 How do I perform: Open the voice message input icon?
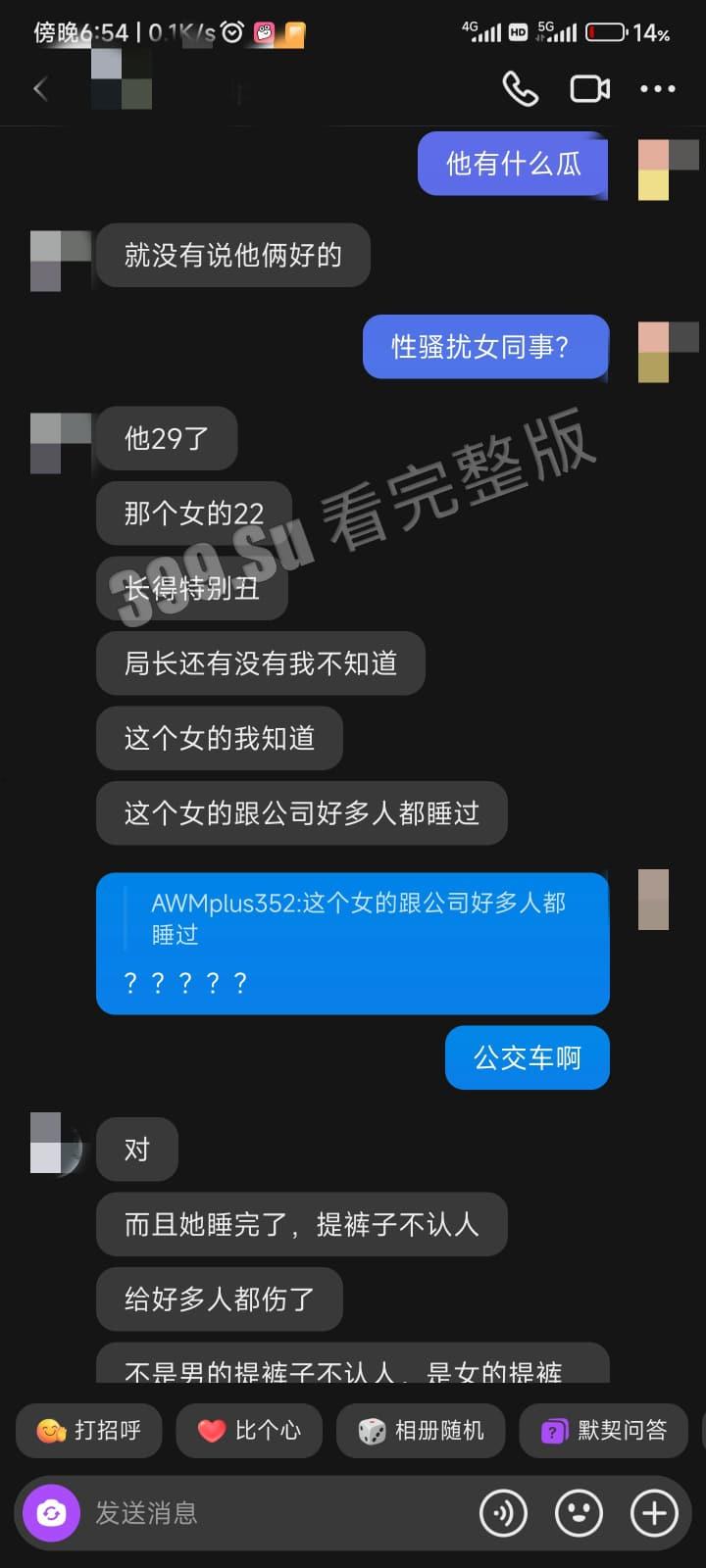click(503, 1513)
